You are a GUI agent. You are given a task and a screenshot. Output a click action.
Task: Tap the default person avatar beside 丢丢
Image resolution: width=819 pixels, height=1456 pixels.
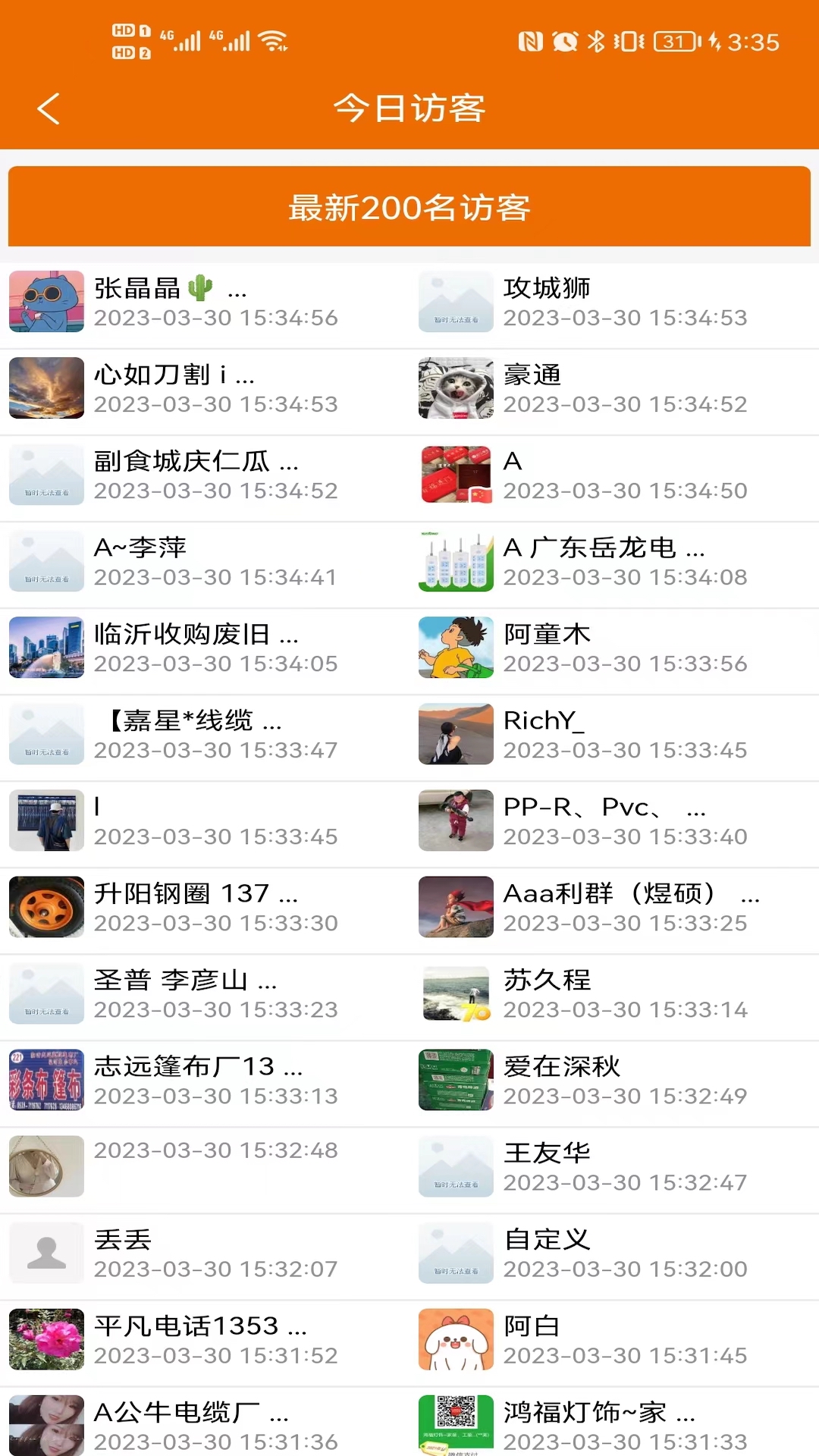[x=46, y=1253]
